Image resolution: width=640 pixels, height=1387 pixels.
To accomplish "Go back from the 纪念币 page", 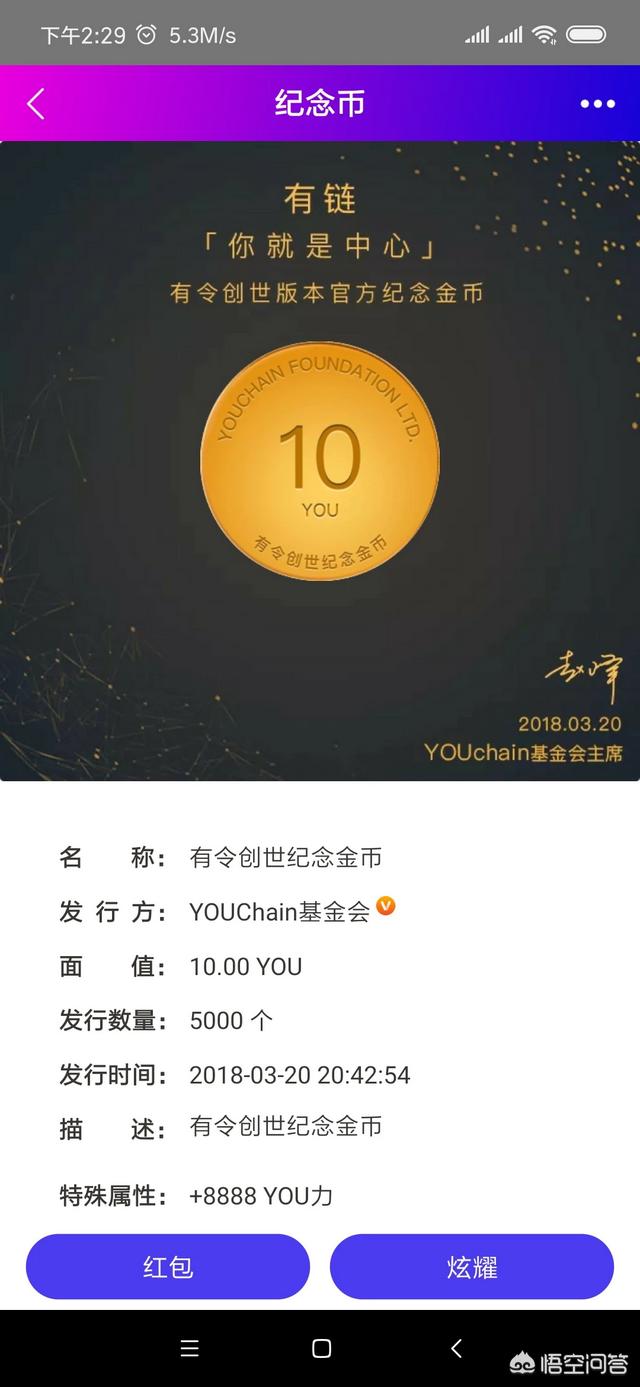I will [x=36, y=103].
